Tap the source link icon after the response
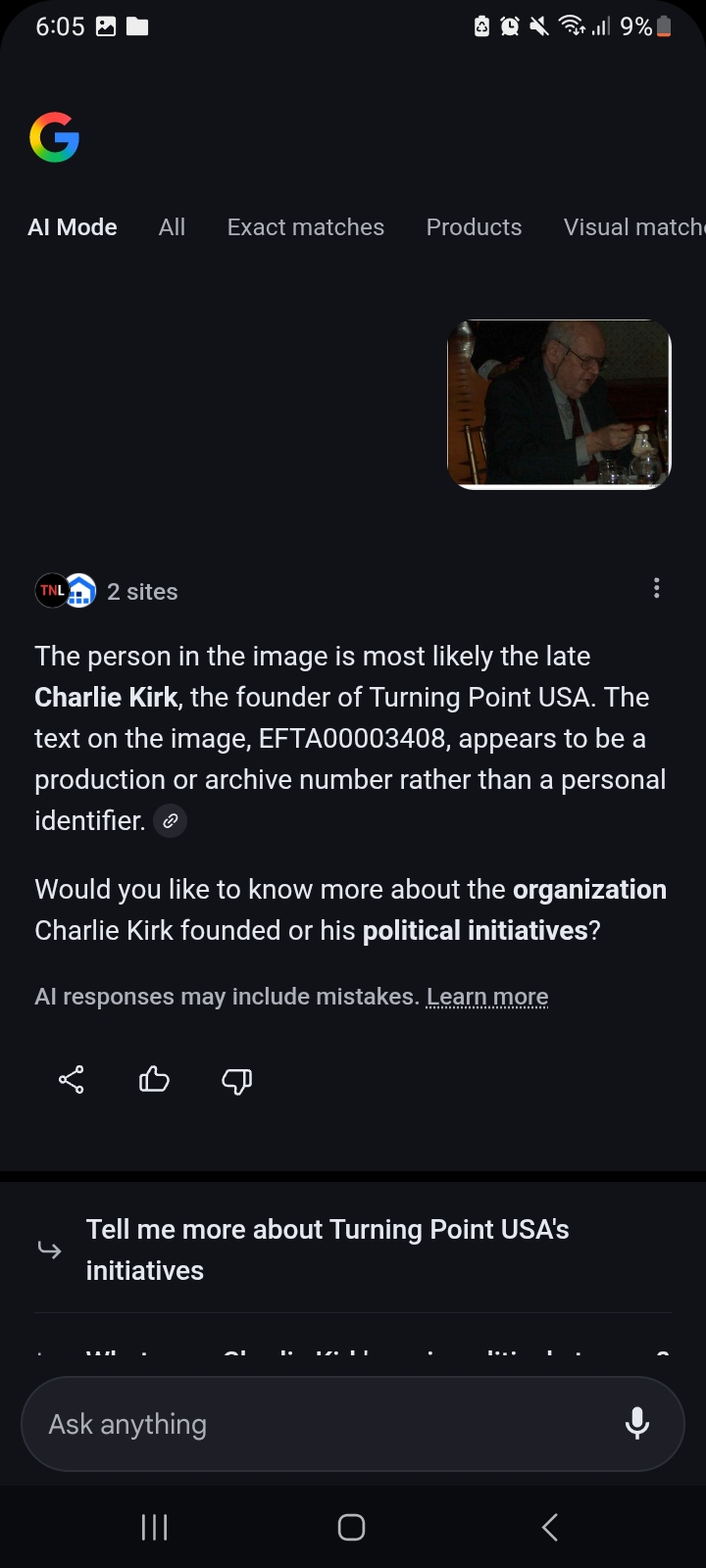The height and width of the screenshot is (1568, 706). pos(170,821)
